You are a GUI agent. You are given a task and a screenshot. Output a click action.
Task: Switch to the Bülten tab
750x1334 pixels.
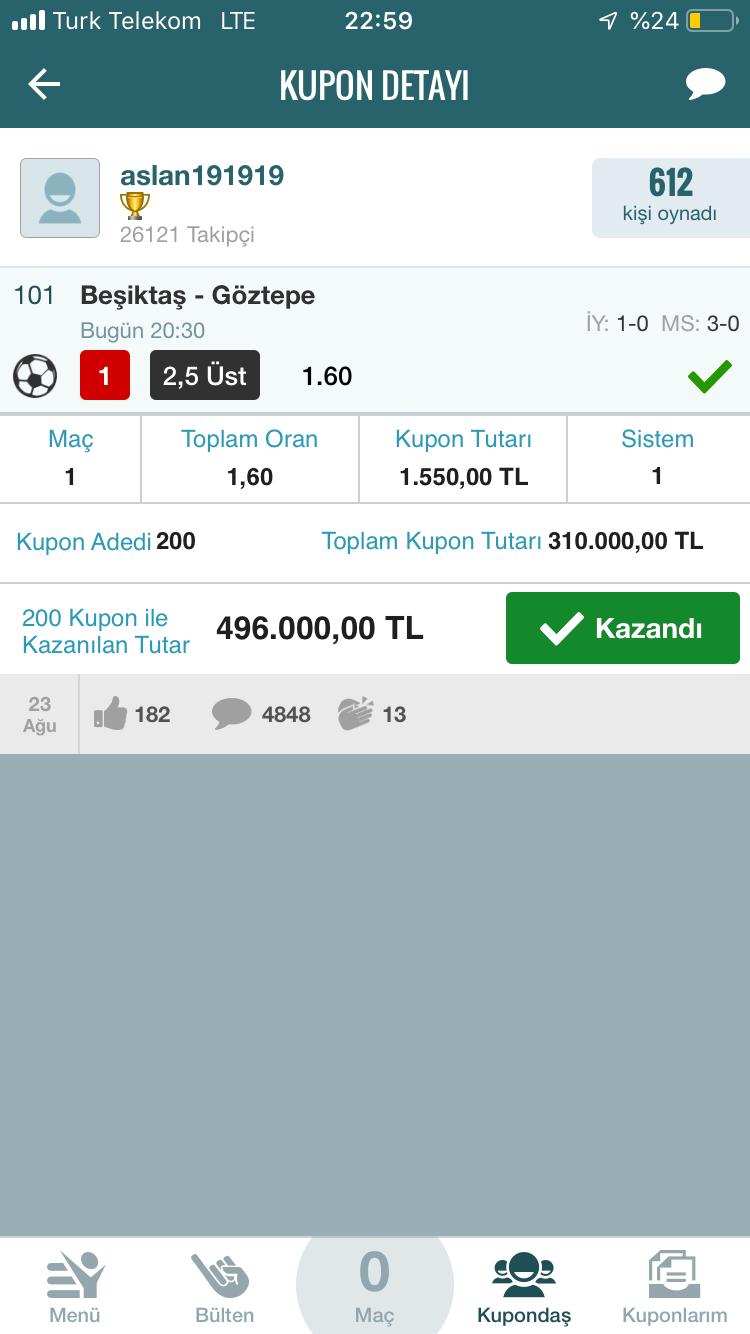tap(224, 1288)
